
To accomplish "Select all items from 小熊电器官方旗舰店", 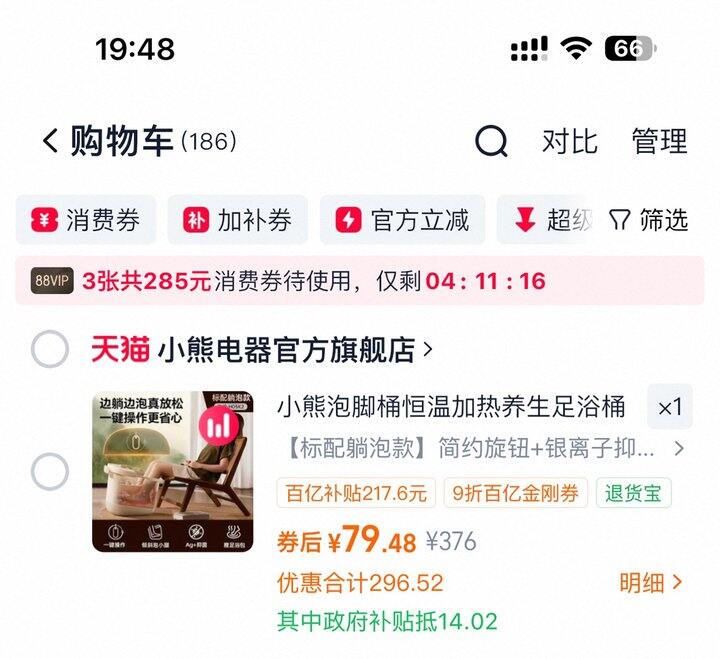I will click(x=49, y=349).
